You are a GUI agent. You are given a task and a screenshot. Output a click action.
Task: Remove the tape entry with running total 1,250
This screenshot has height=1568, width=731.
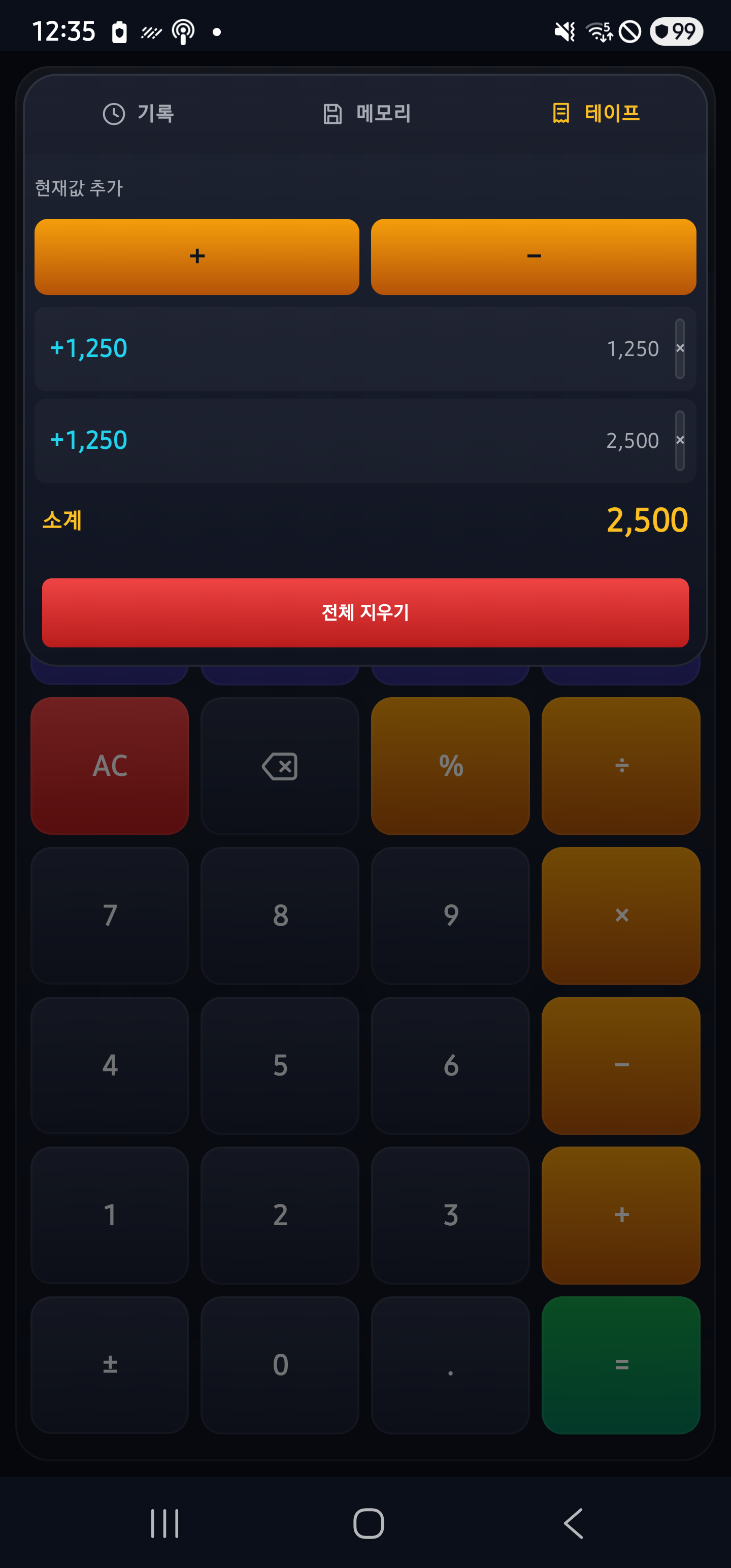[680, 348]
